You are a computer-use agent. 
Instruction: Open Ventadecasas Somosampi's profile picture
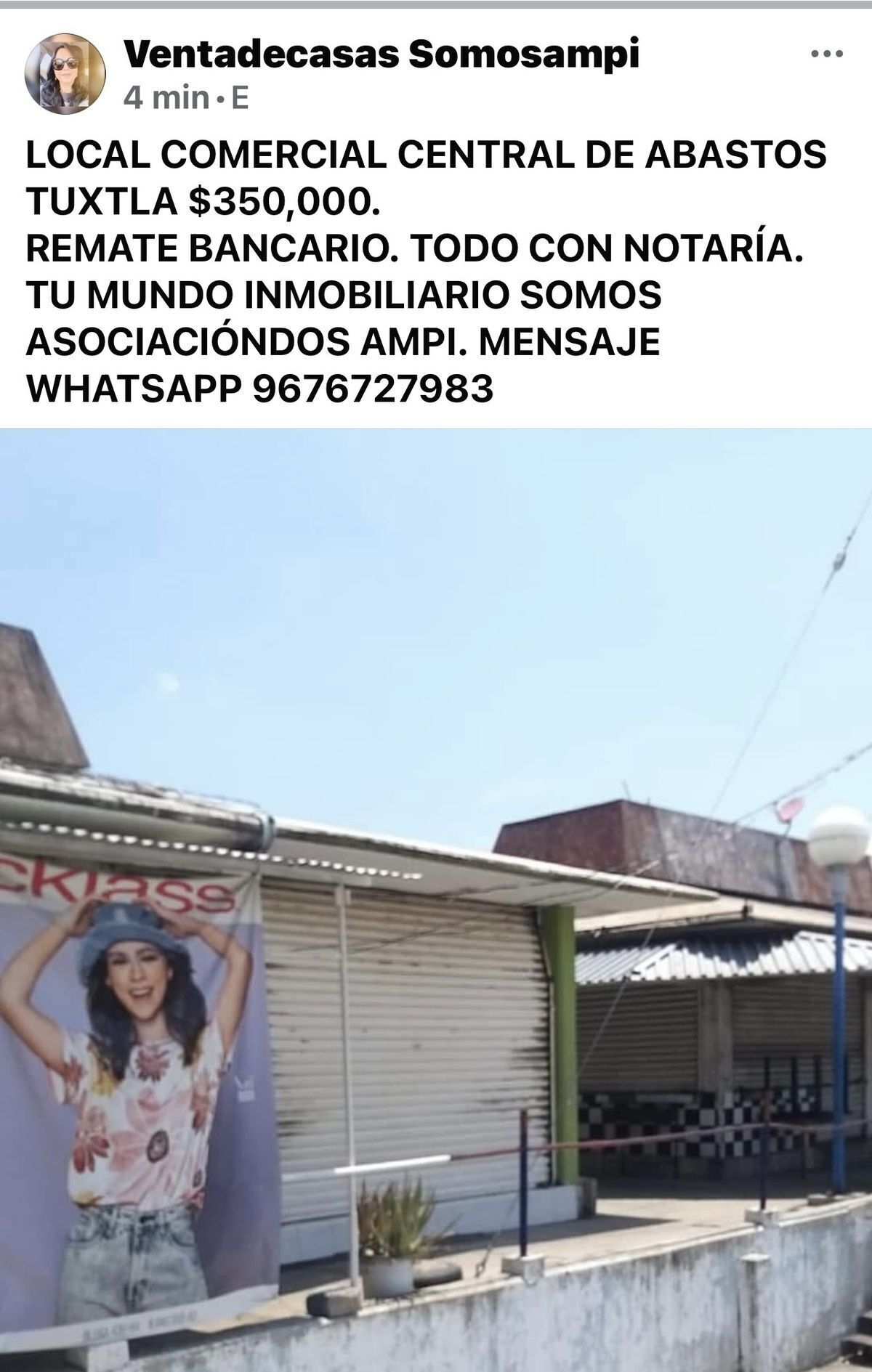tap(65, 73)
